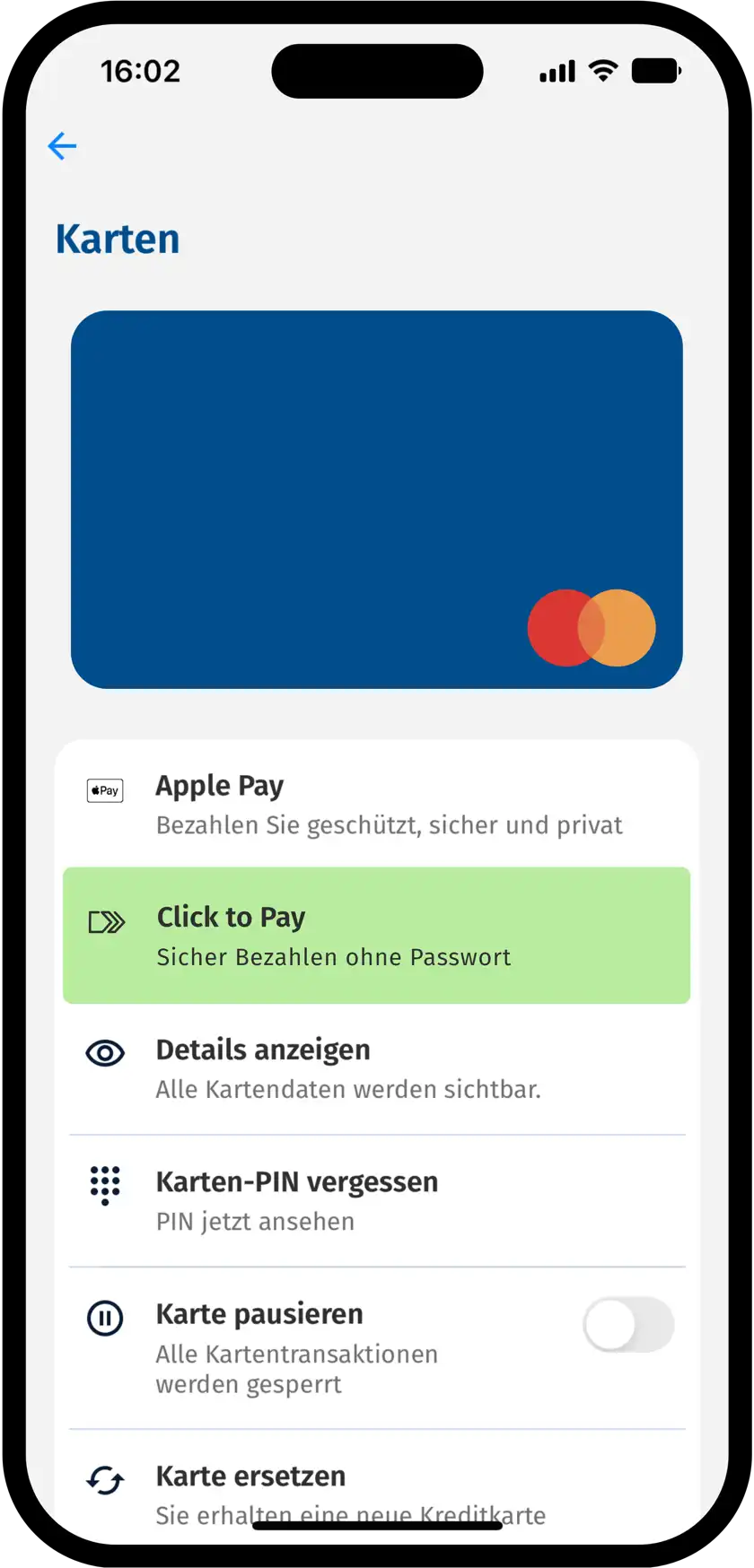
Task: Tap the back arrow at the top
Action: (x=61, y=146)
